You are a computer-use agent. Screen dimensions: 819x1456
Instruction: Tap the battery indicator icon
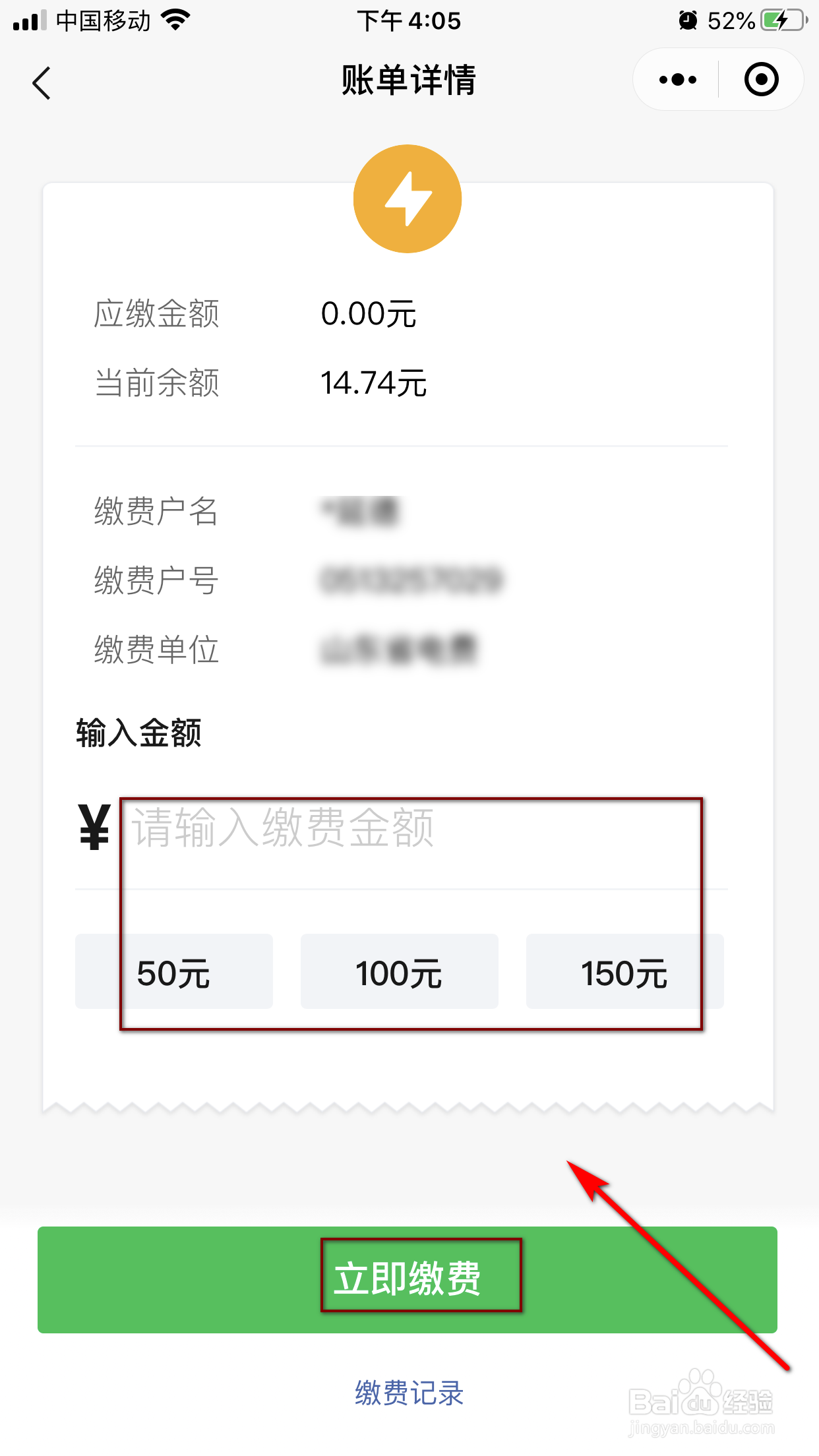pos(780,20)
